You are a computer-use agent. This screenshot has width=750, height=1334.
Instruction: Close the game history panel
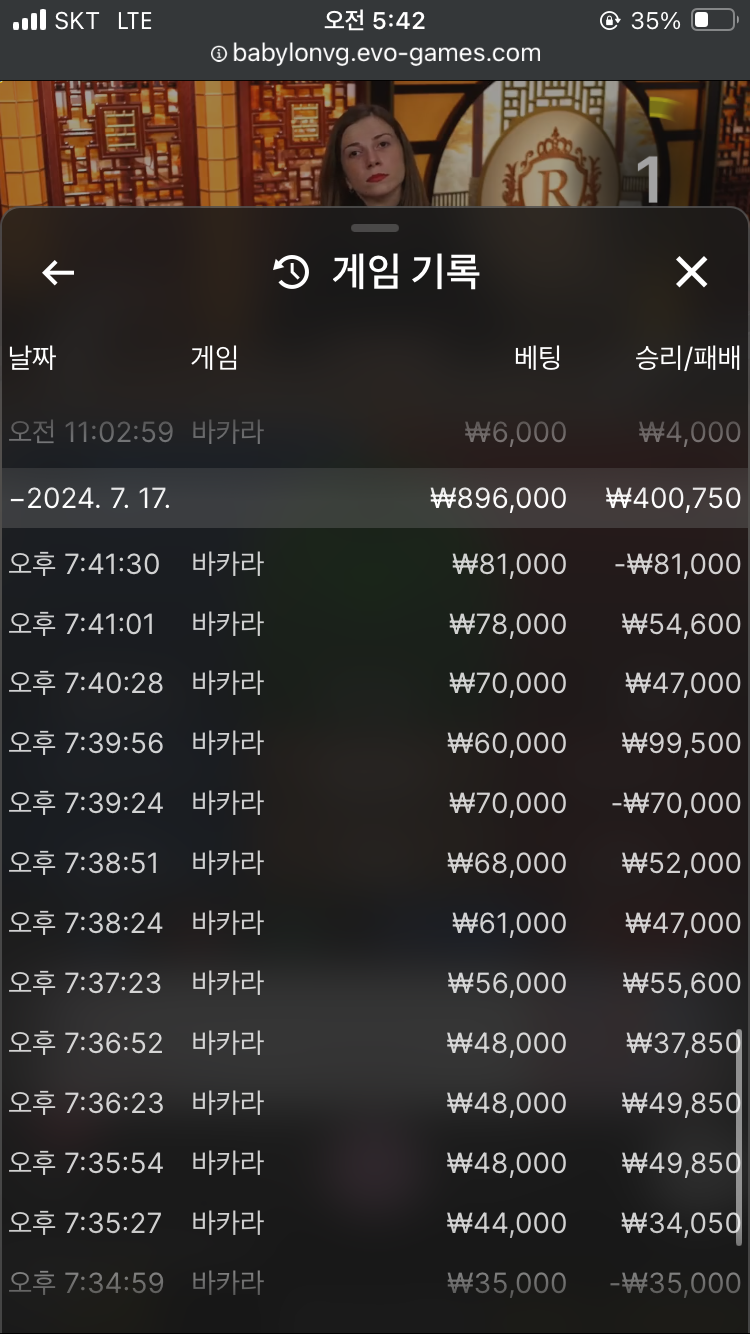[691, 272]
